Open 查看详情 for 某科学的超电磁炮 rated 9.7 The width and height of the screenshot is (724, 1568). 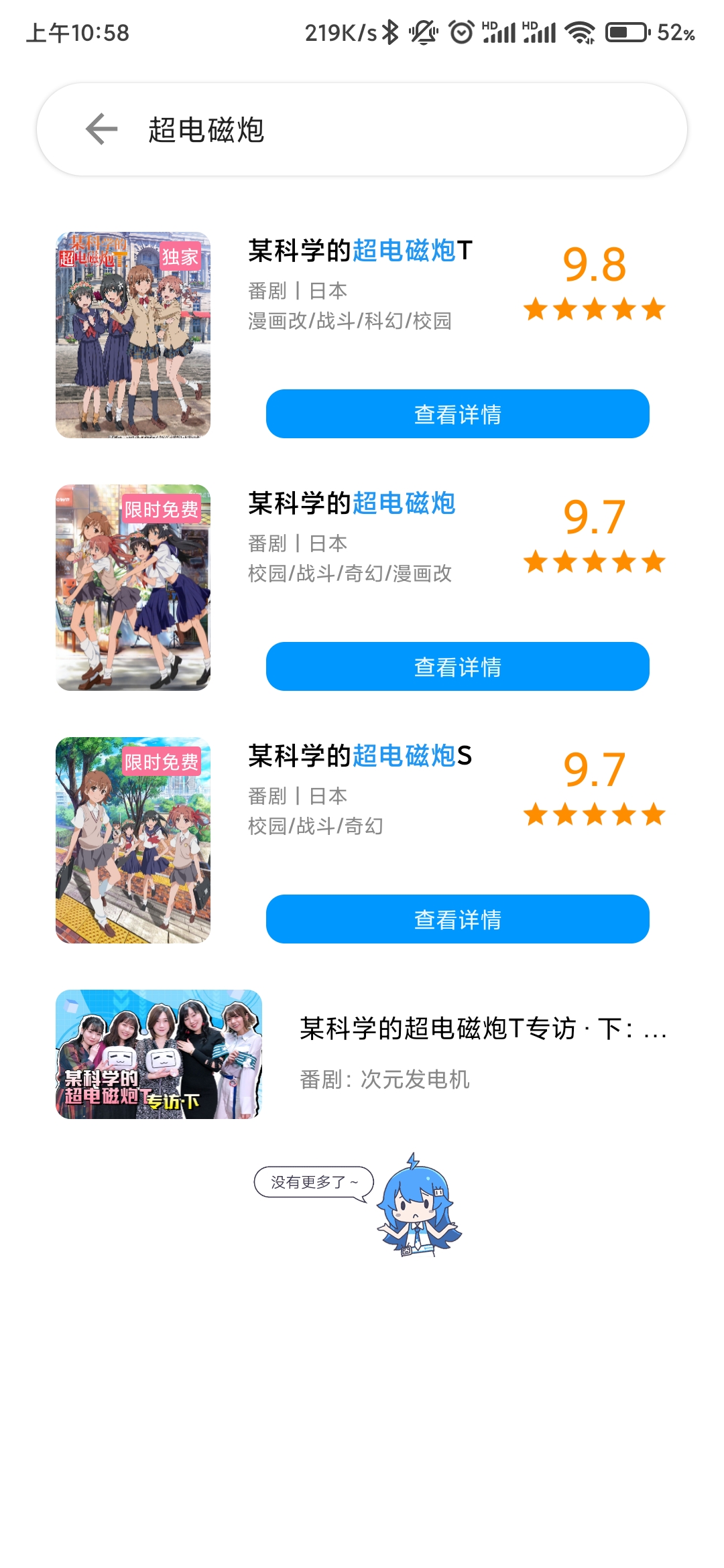click(457, 667)
